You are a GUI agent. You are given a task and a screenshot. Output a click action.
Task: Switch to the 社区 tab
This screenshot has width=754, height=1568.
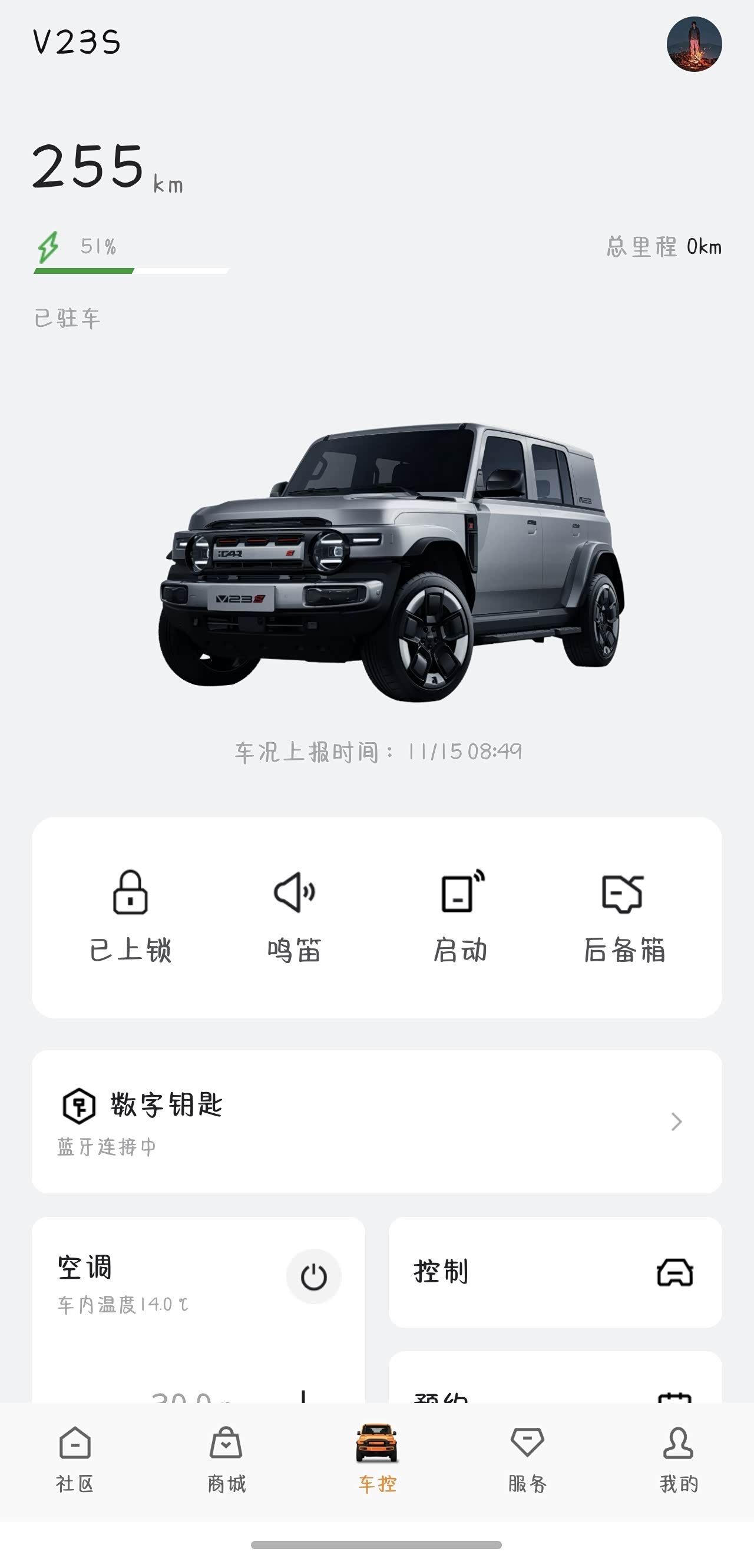75,1460
